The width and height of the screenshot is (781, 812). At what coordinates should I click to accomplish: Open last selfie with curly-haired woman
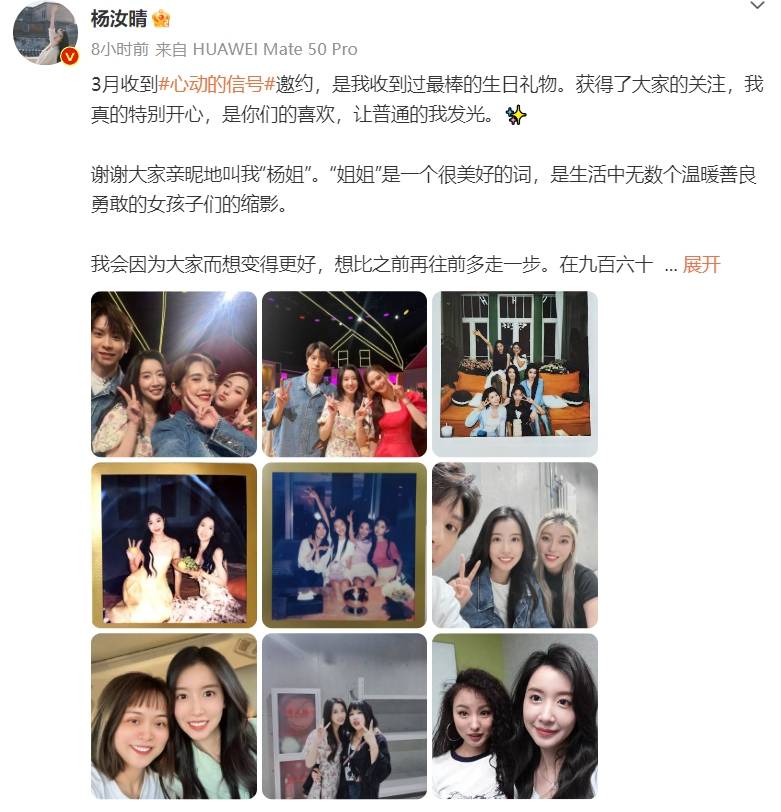(514, 716)
